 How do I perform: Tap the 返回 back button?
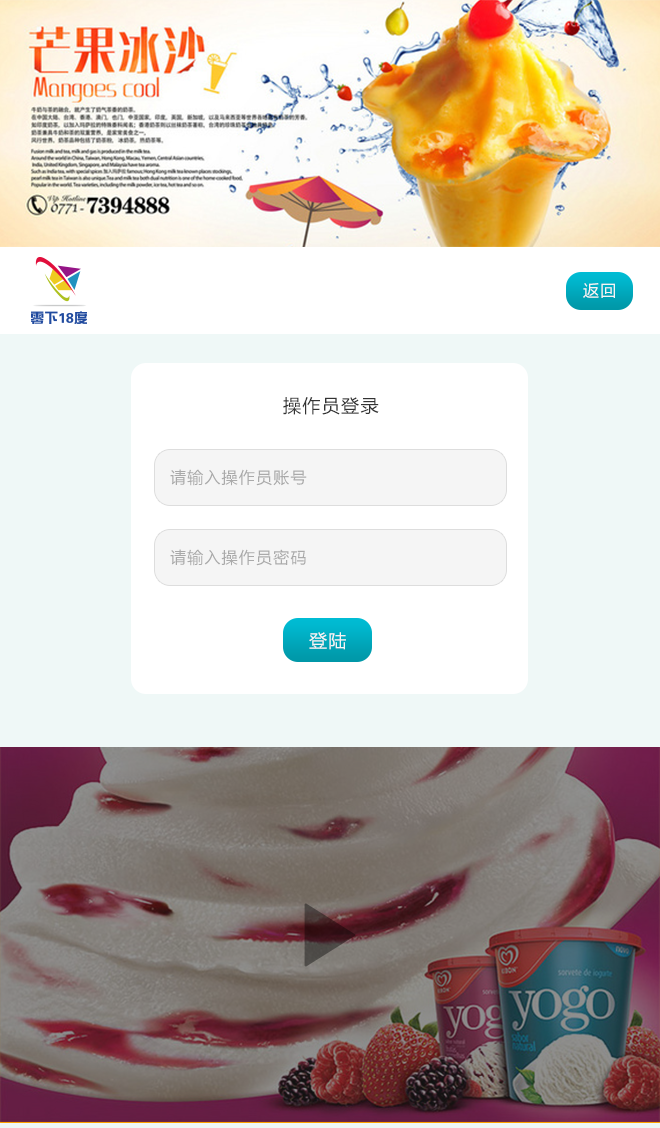[599, 291]
